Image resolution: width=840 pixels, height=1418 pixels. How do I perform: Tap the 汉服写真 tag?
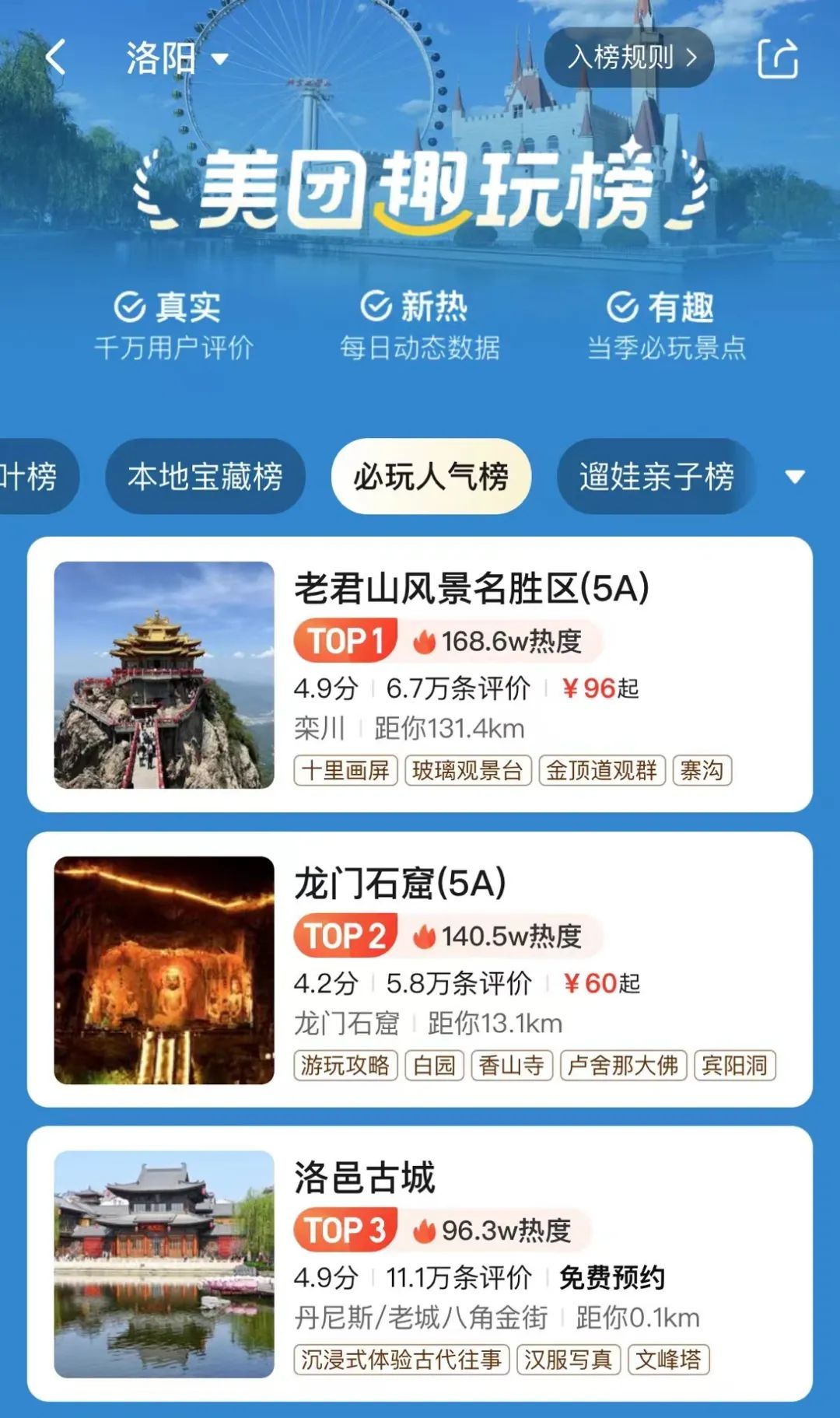(x=568, y=1360)
